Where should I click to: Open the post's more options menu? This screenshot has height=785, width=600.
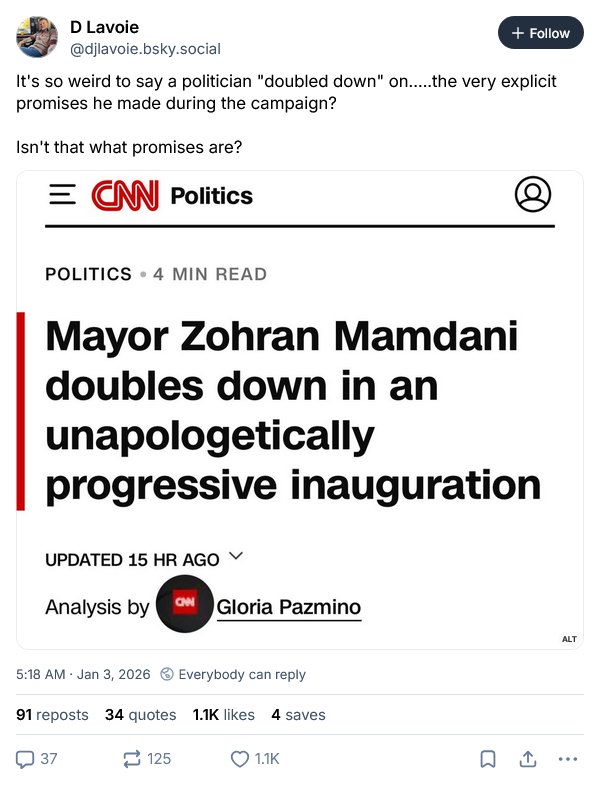[568, 759]
